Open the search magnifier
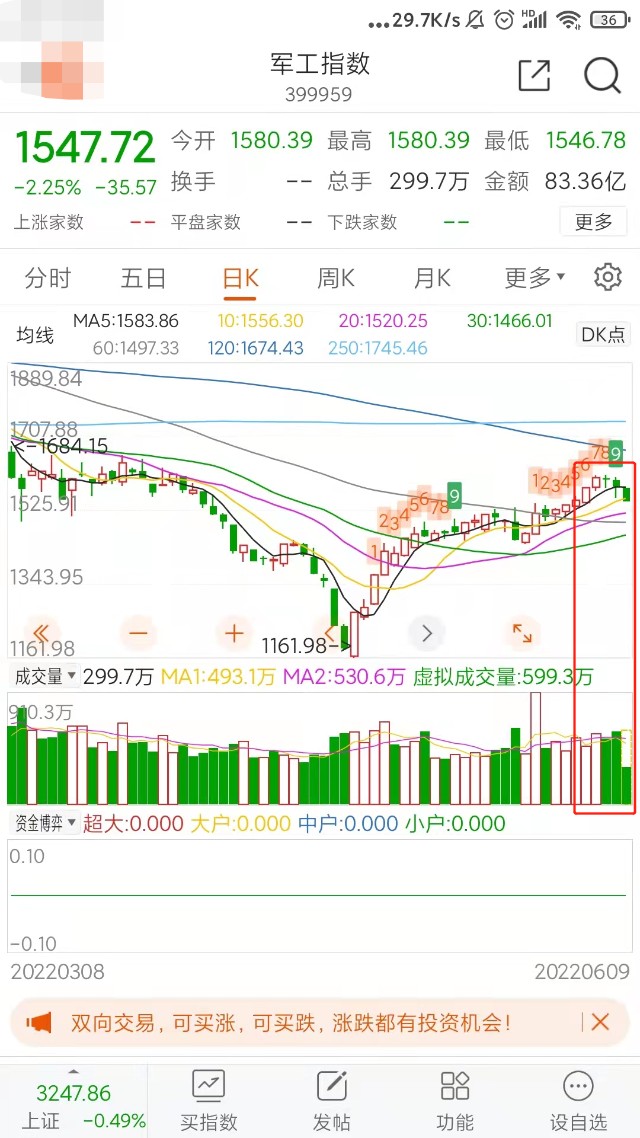Screen dimensions: 640x1138 [602, 75]
